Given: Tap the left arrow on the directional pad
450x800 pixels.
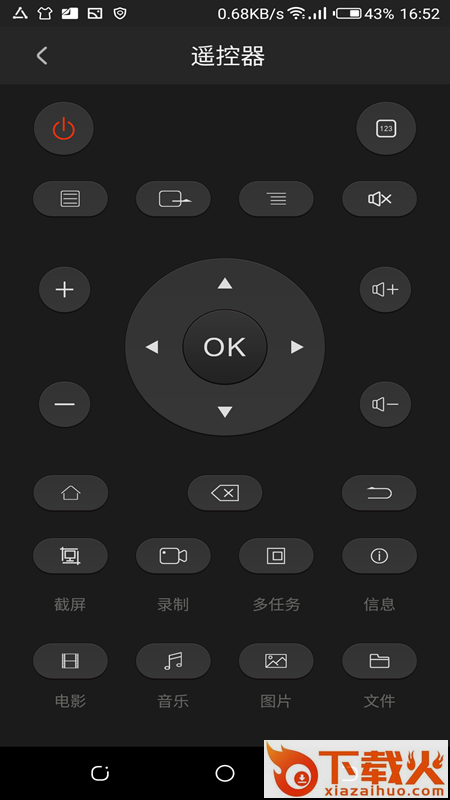Looking at the screenshot, I should pyautogui.click(x=152, y=347).
